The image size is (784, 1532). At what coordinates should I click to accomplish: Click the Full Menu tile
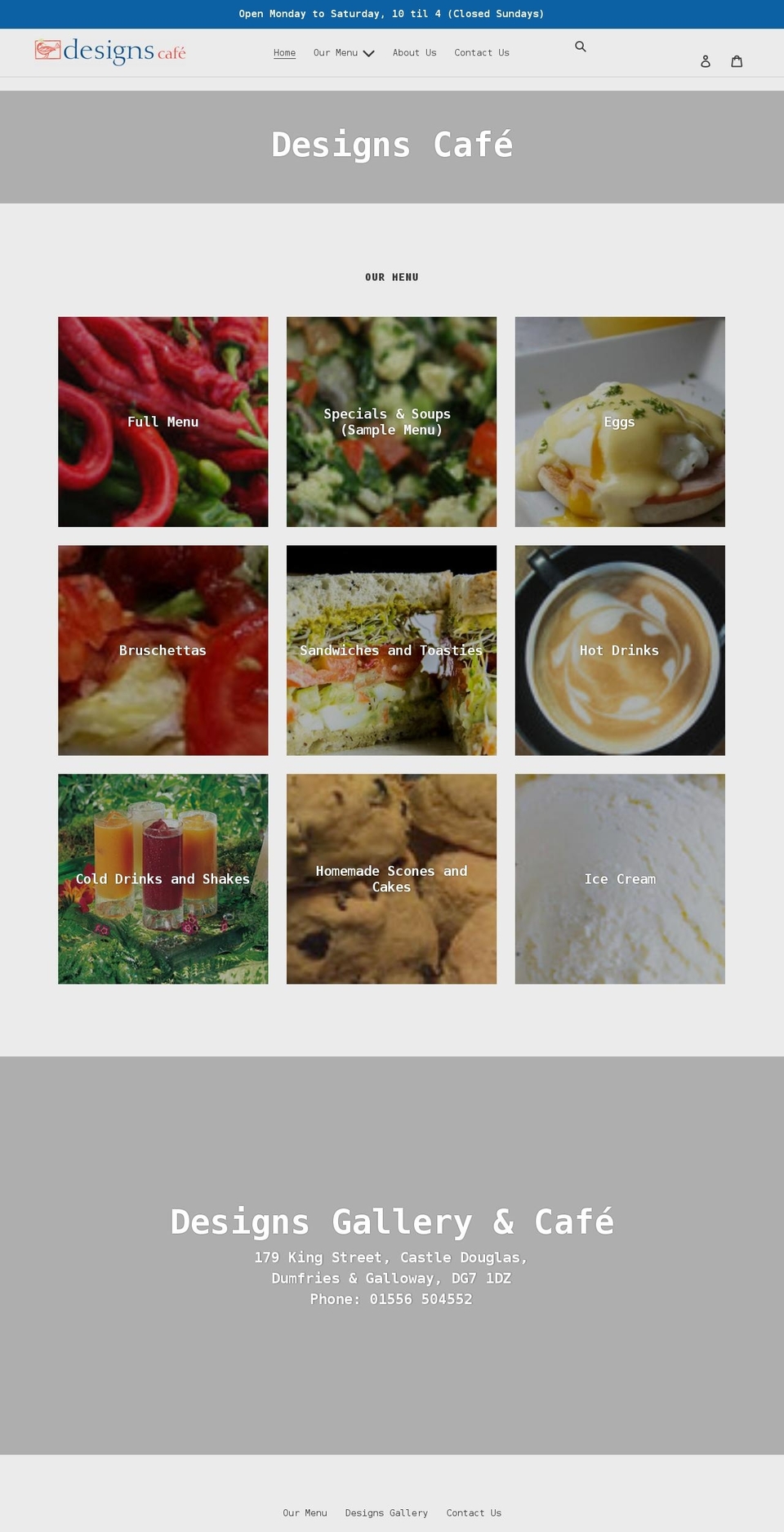coord(163,422)
